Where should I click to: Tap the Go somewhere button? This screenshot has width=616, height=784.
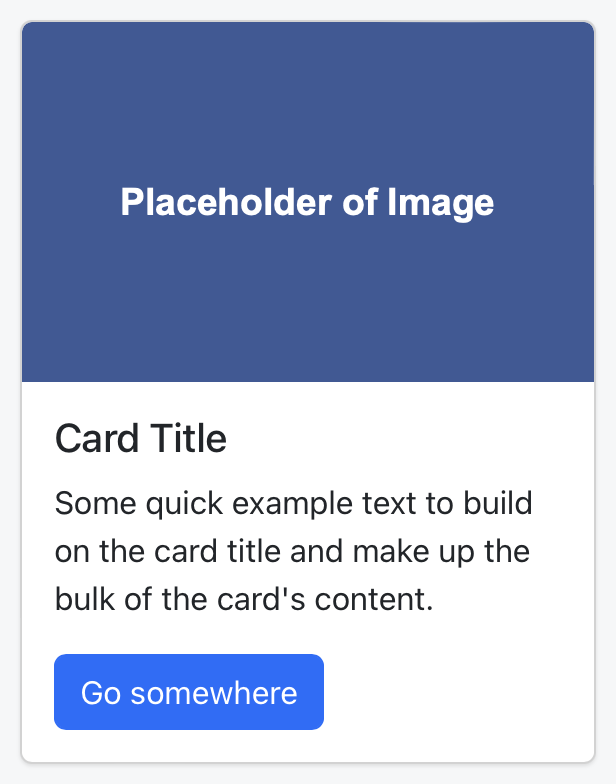[x=189, y=692]
